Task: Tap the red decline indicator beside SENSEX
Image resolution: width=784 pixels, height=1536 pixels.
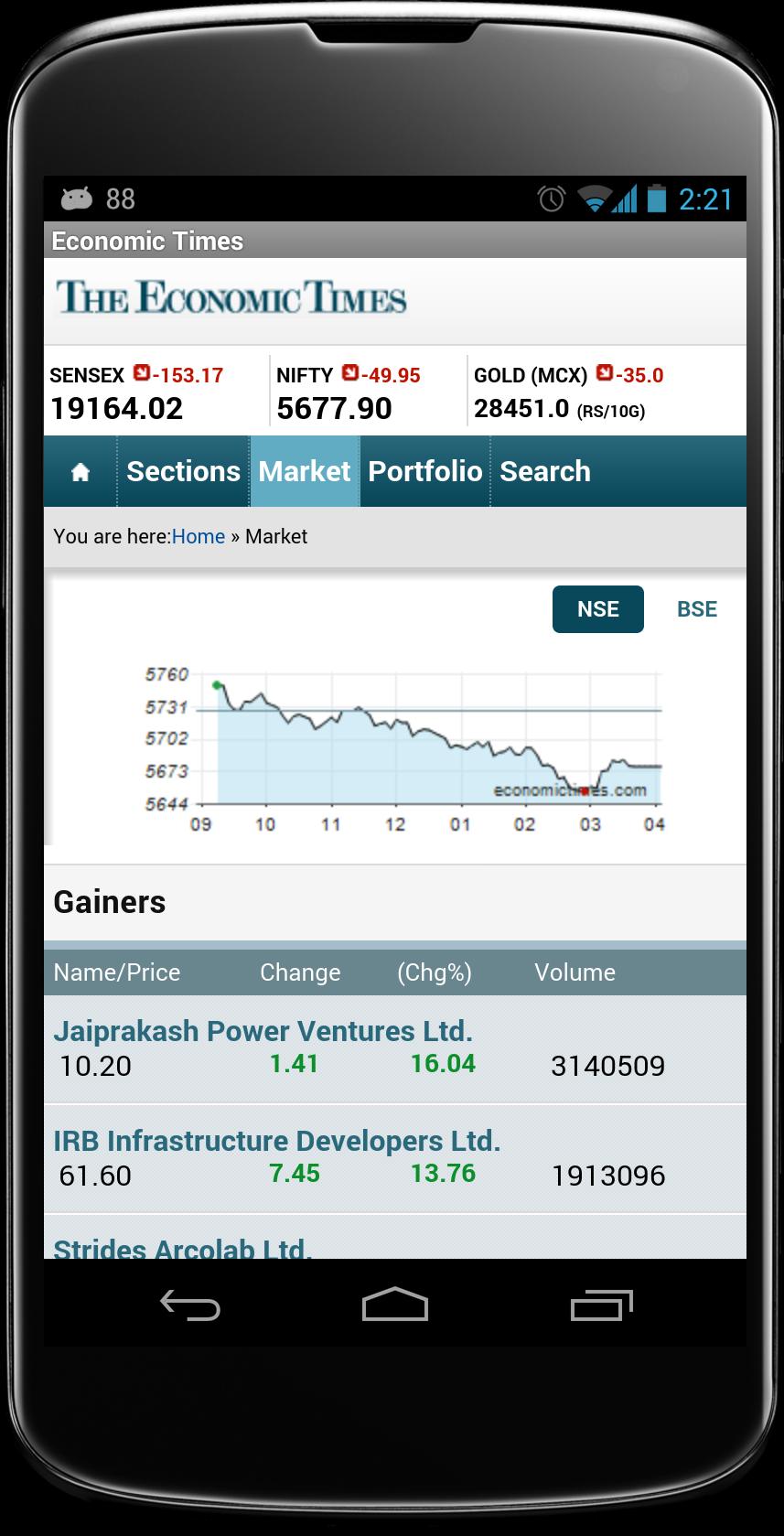Action: tap(144, 373)
